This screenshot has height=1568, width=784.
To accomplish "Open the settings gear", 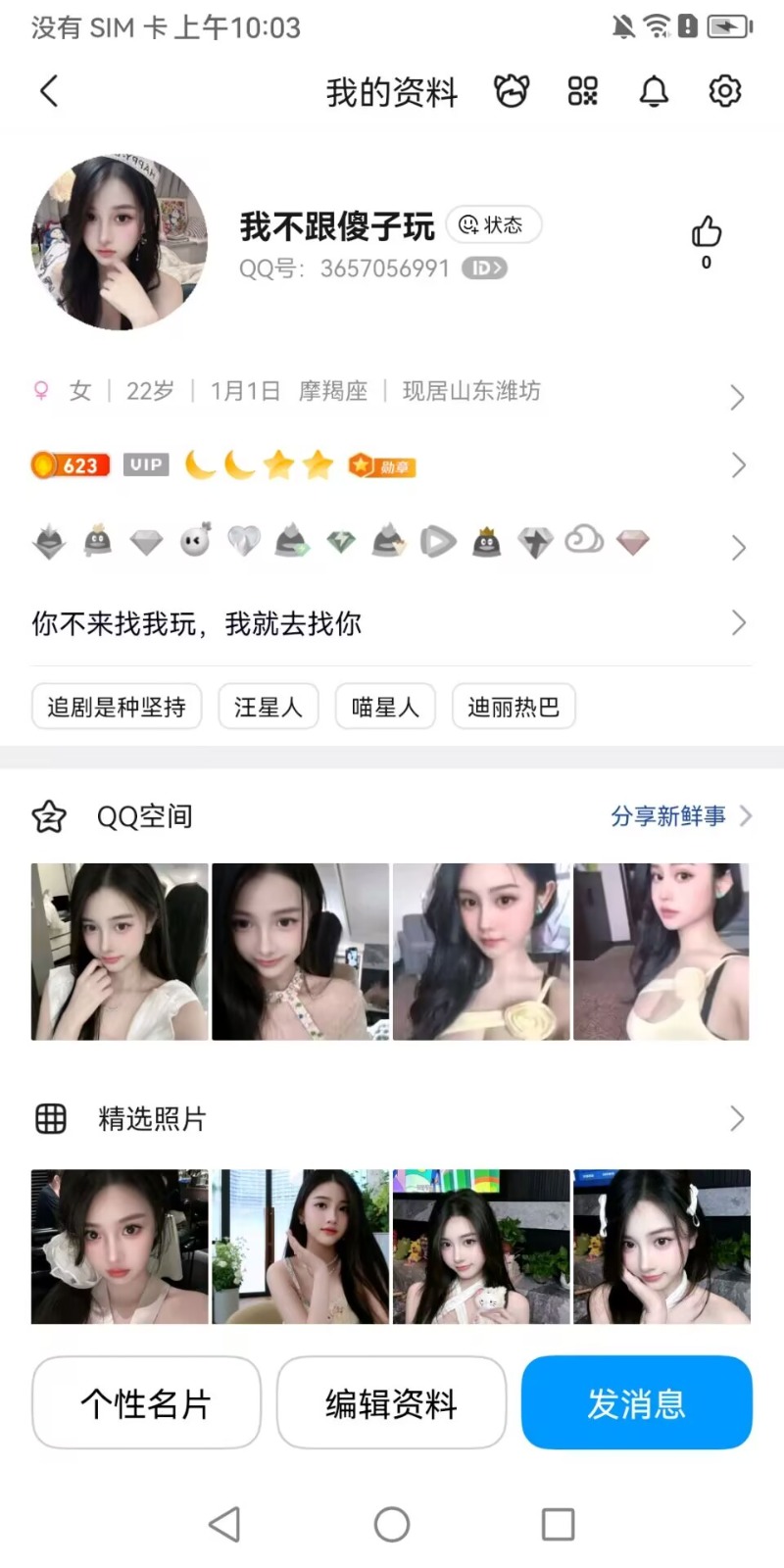I will click(725, 91).
